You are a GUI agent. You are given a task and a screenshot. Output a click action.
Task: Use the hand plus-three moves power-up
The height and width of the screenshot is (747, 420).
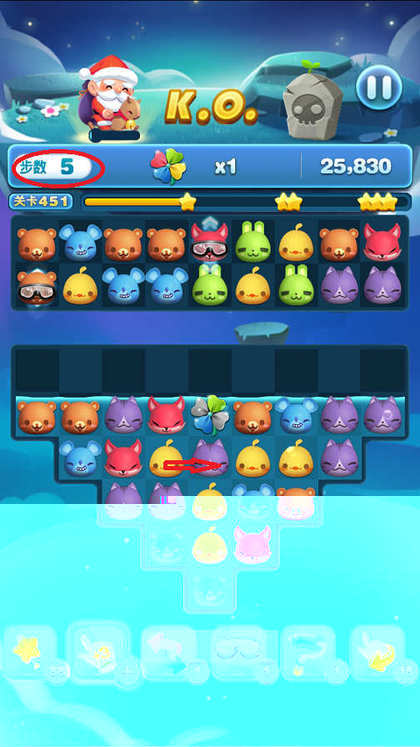pos(98,652)
